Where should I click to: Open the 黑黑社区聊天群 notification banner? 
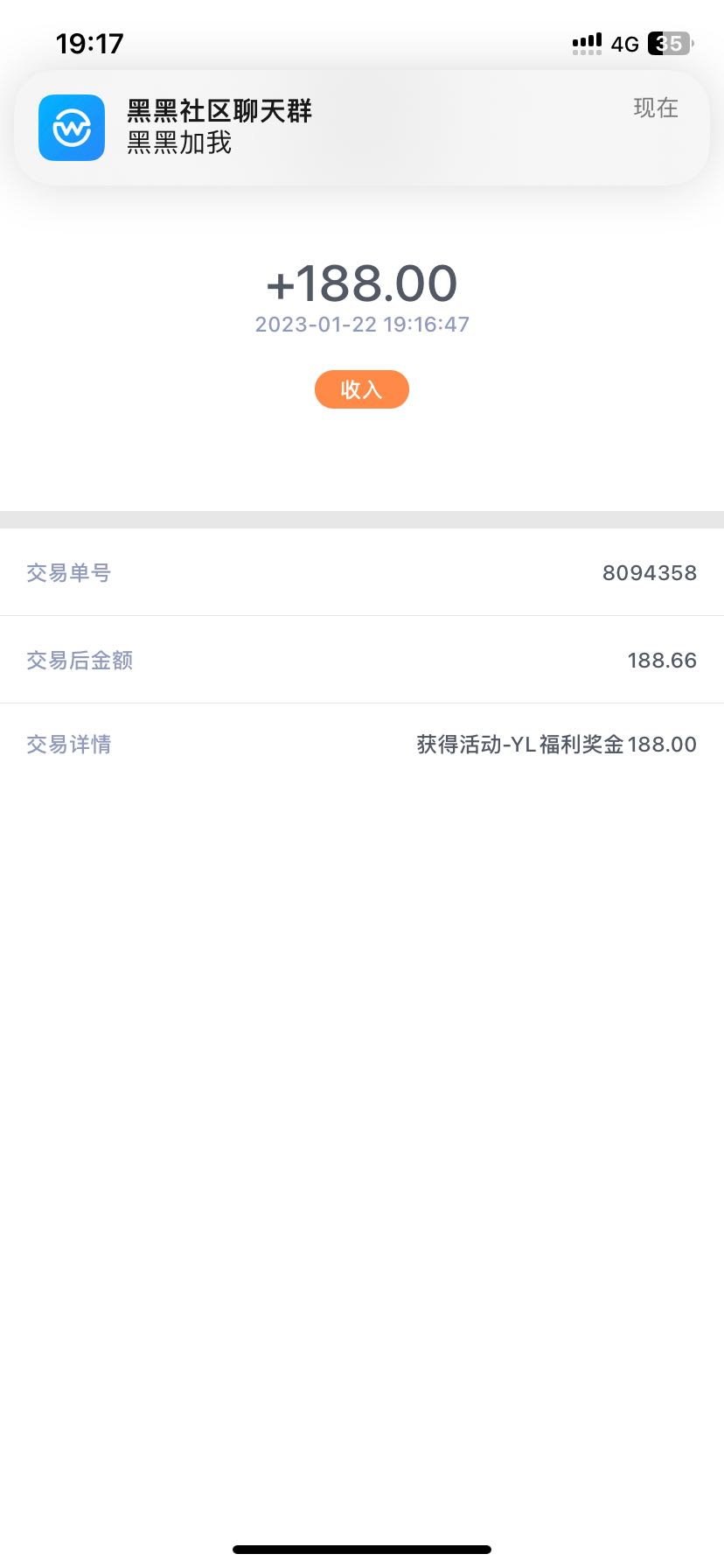[x=361, y=127]
